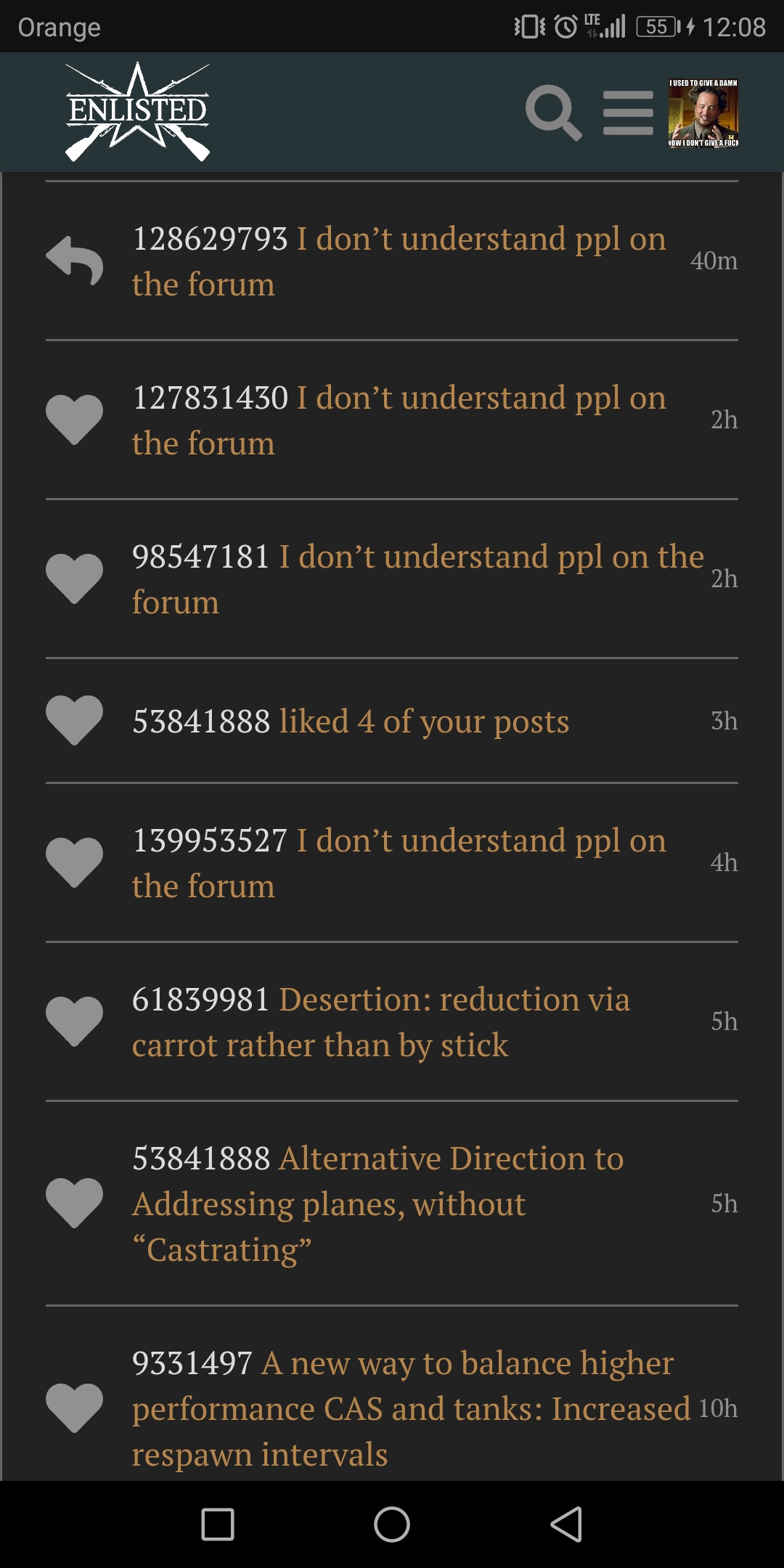Open like notification from 98547181
The image size is (784, 1568).
click(392, 579)
